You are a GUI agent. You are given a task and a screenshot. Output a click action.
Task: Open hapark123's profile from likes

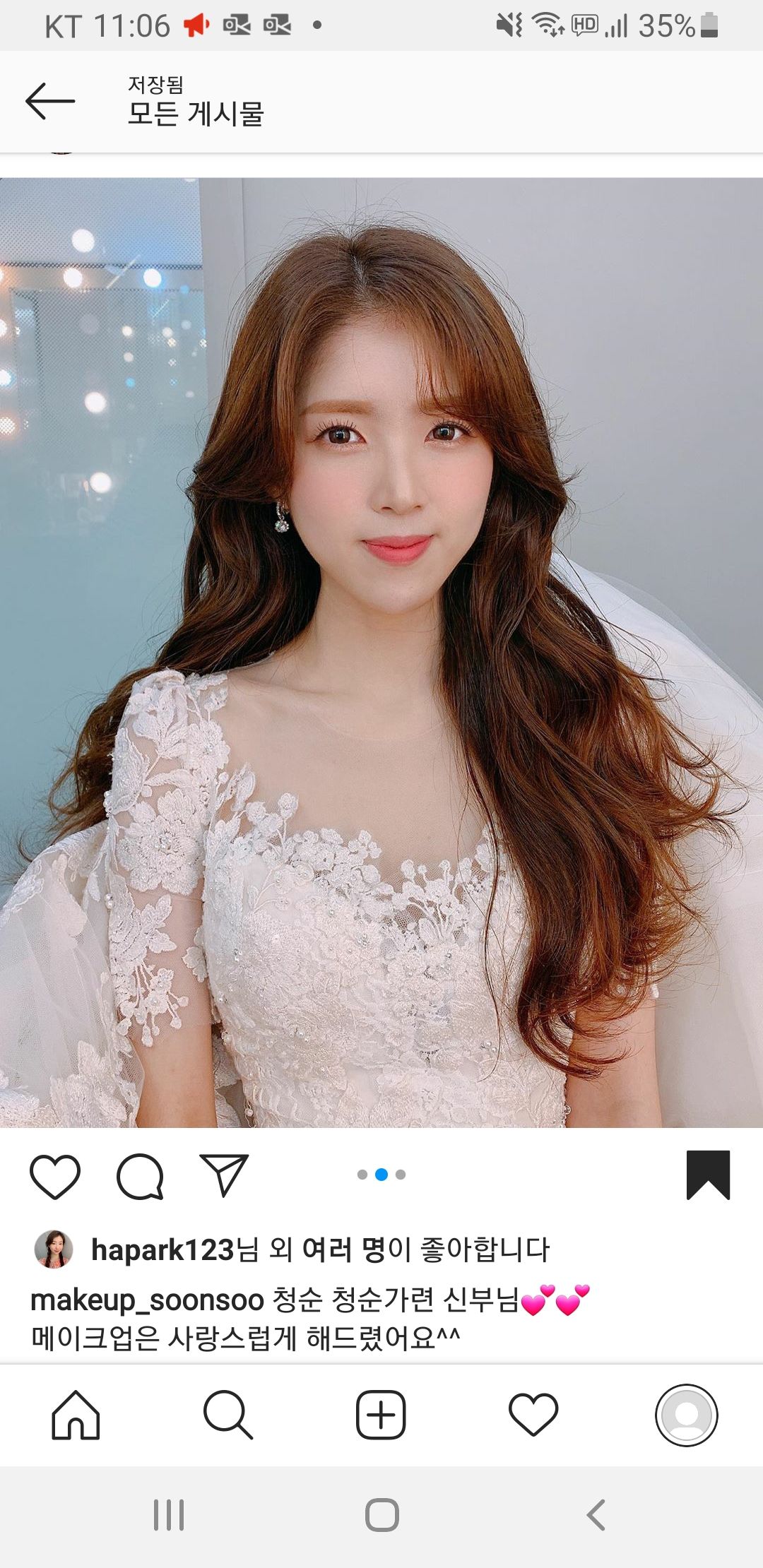(162, 1249)
